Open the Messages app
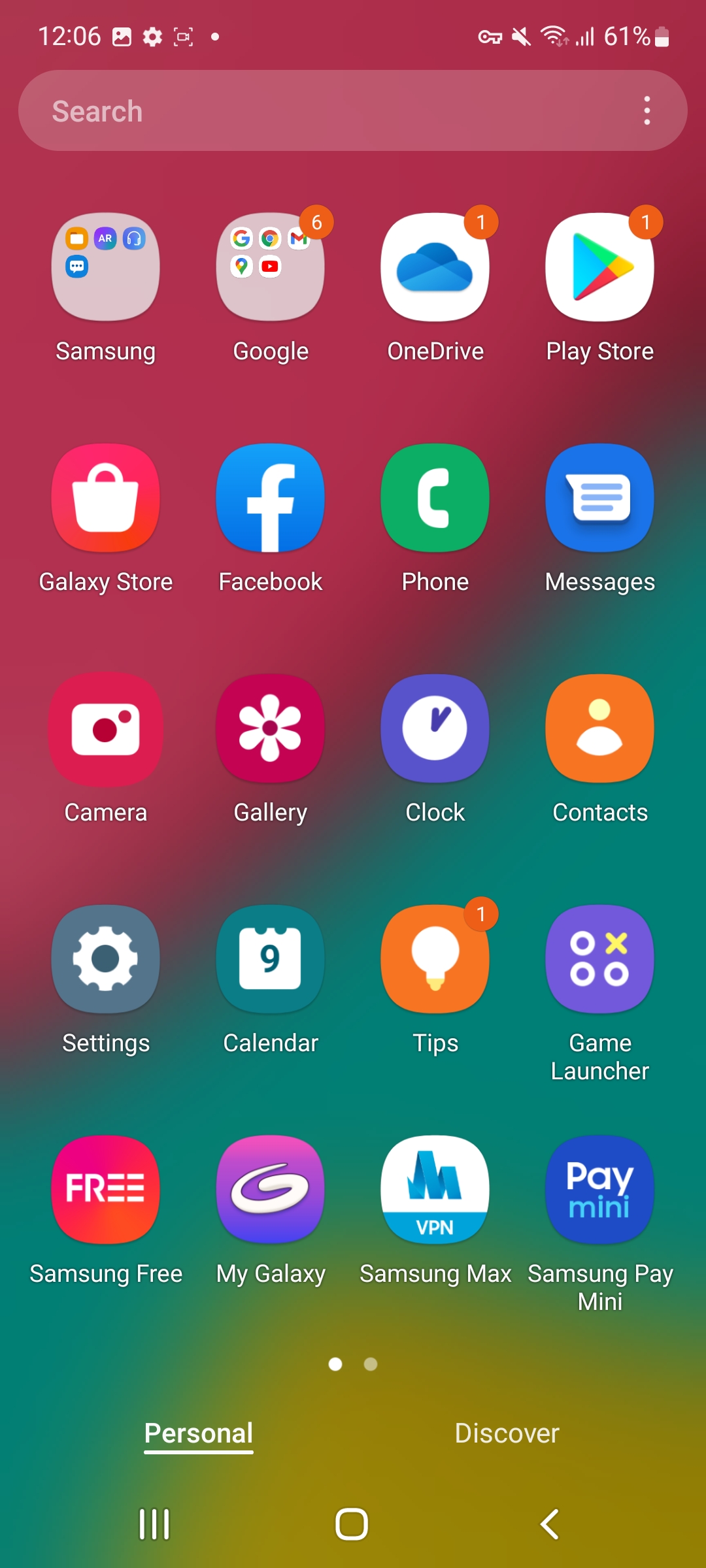This screenshot has width=706, height=1568. pos(600,498)
